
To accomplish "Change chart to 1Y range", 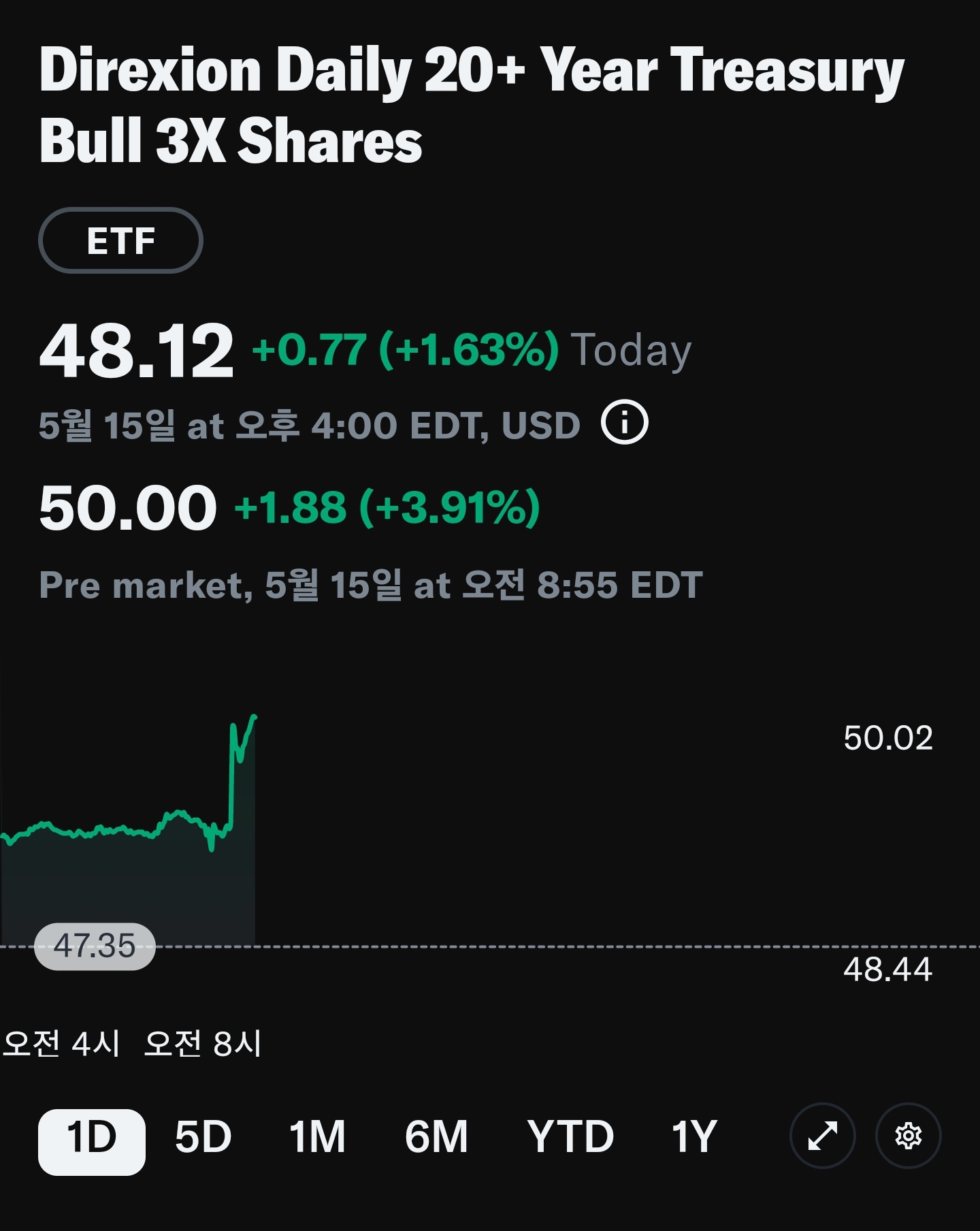I will pyautogui.click(x=694, y=1136).
